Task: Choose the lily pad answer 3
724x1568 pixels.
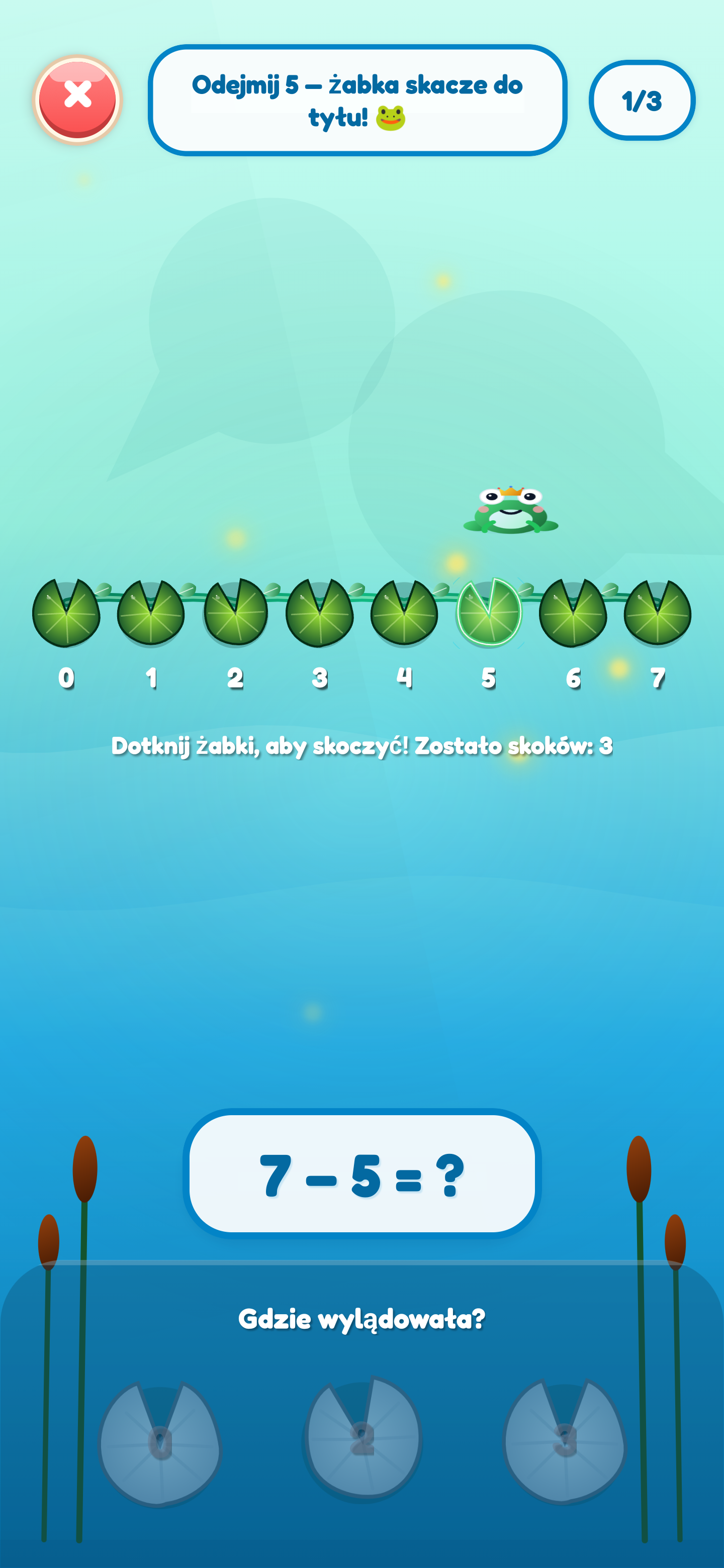Action: point(565,1441)
